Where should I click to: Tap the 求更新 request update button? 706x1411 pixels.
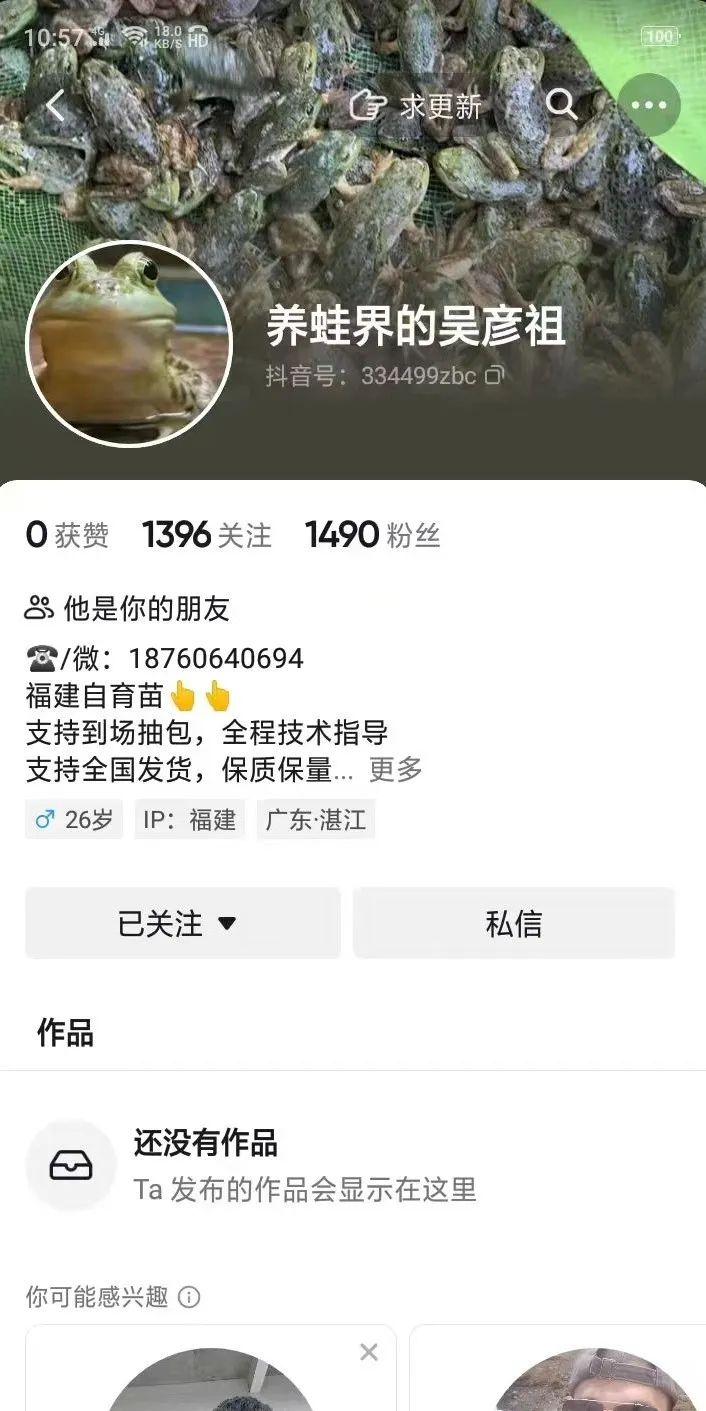click(416, 106)
